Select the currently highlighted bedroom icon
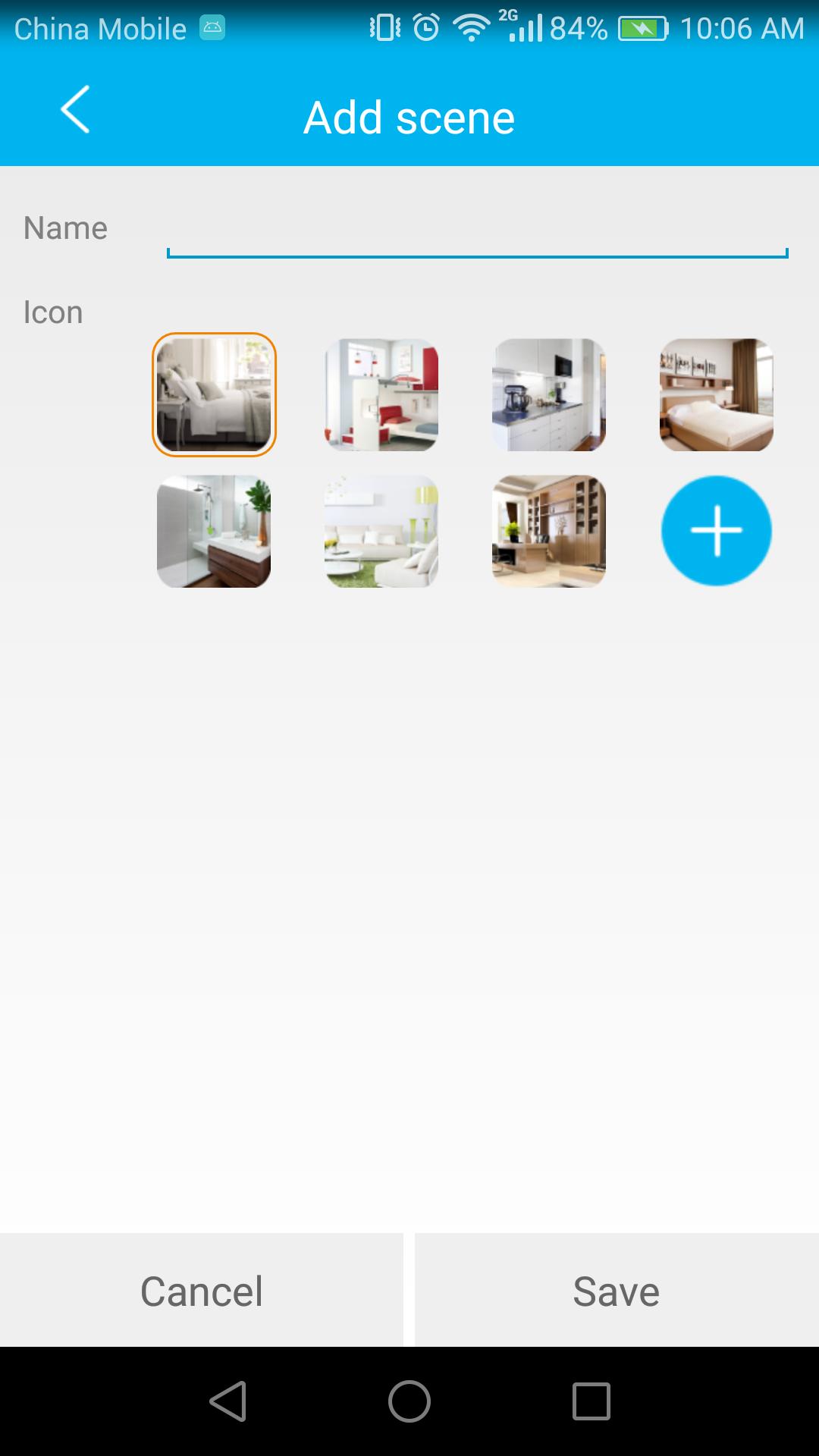The image size is (819, 1456). click(214, 394)
